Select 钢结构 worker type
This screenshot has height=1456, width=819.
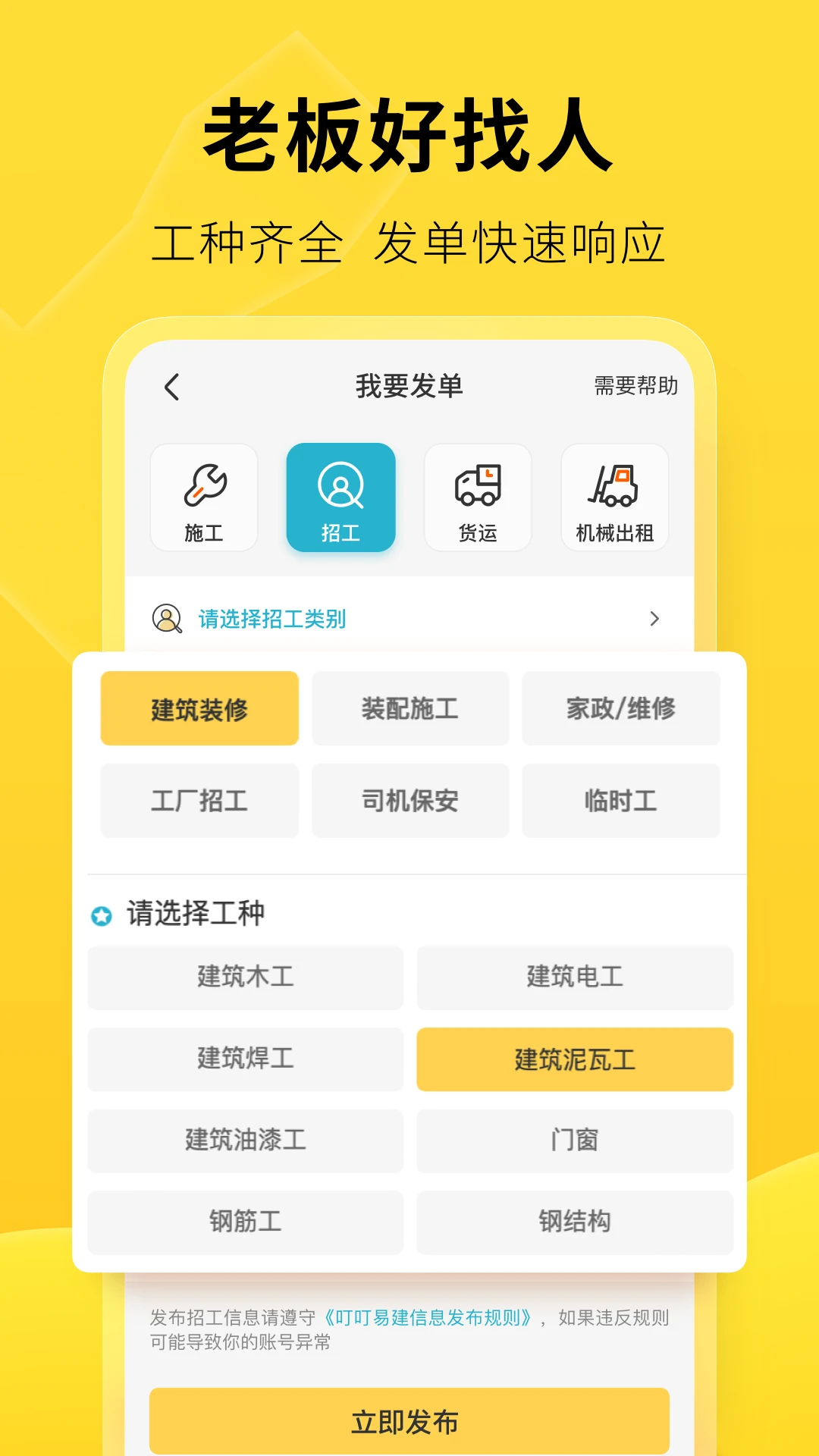click(x=574, y=1222)
